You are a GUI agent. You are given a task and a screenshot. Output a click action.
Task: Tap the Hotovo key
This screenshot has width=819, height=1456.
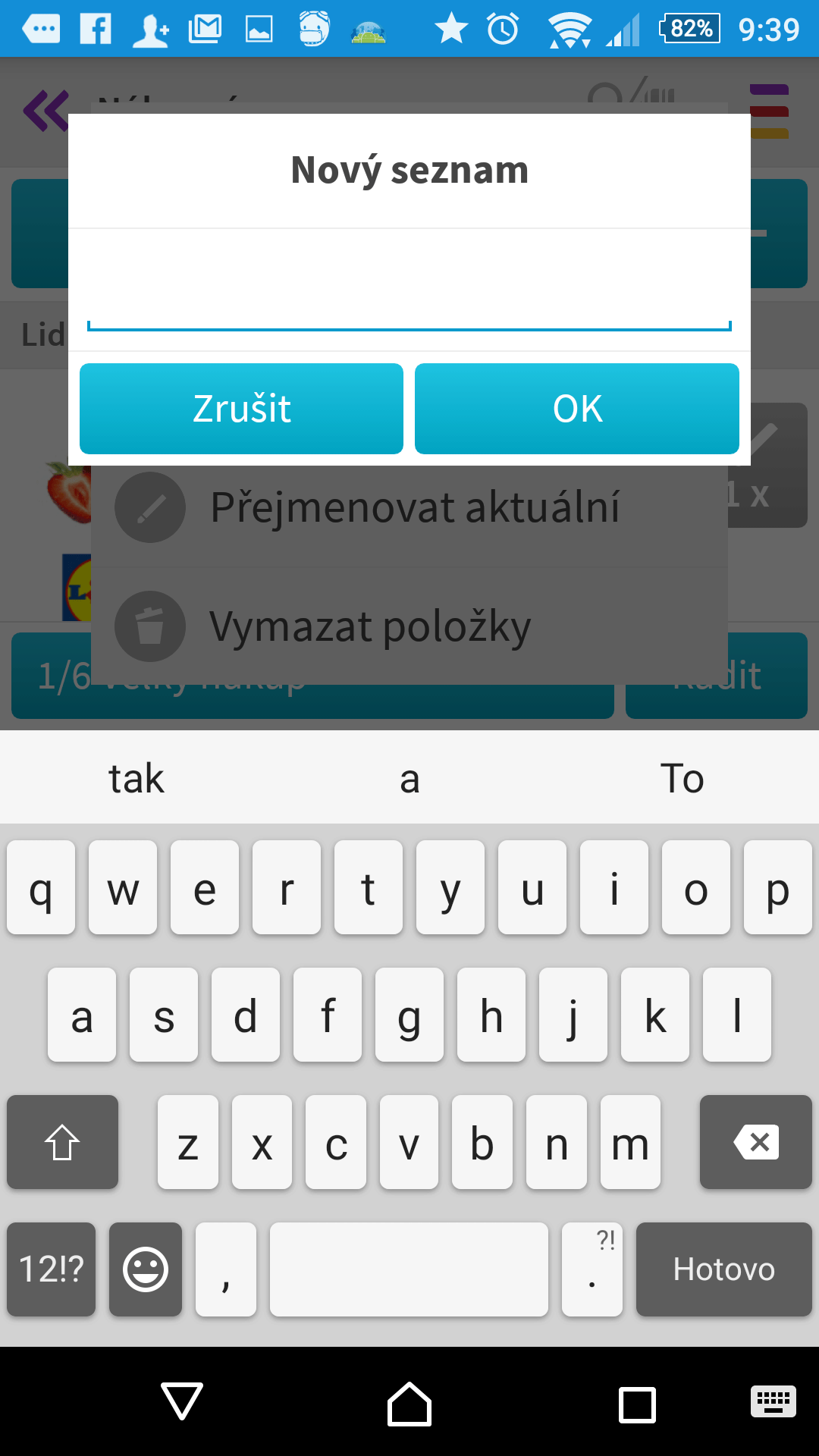pos(724,1269)
